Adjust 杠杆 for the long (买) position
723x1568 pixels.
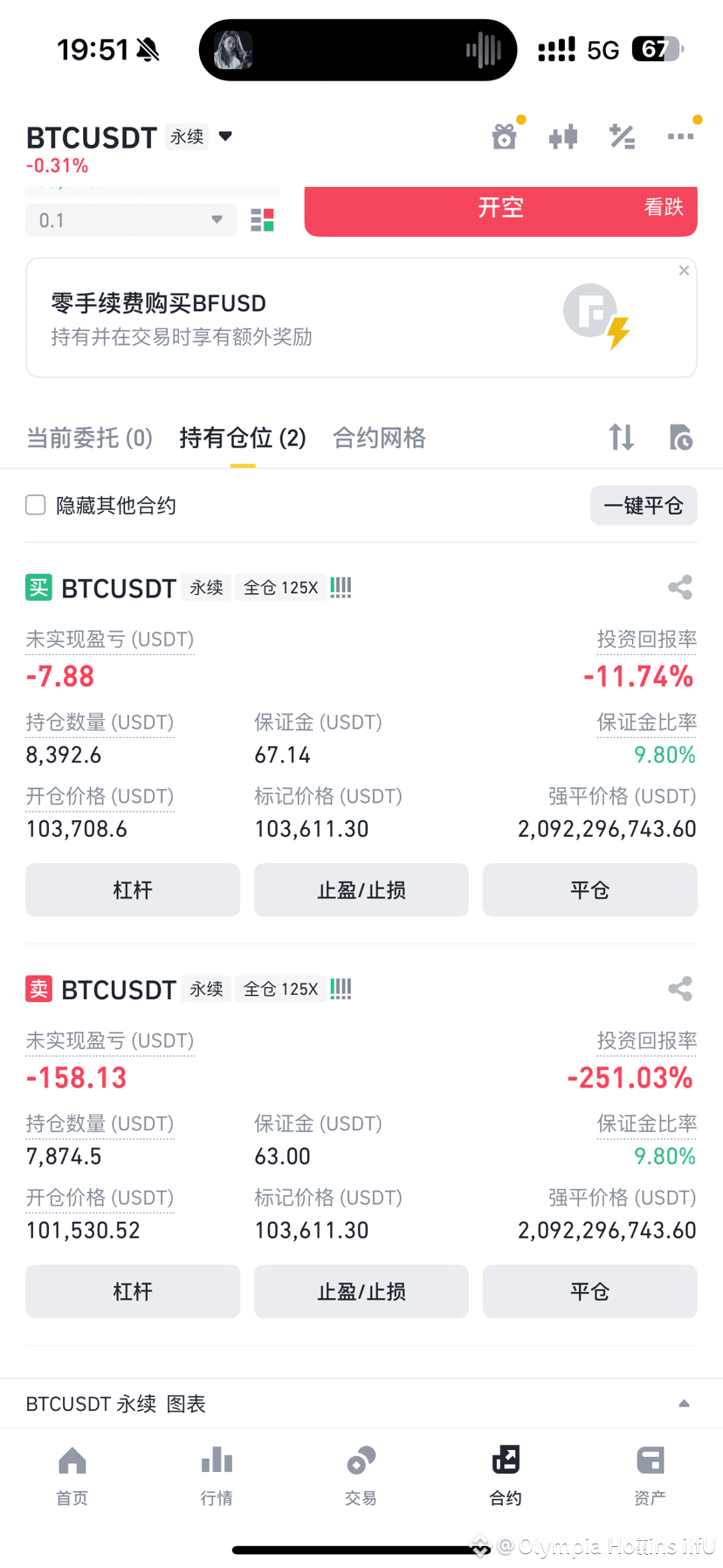click(x=133, y=890)
